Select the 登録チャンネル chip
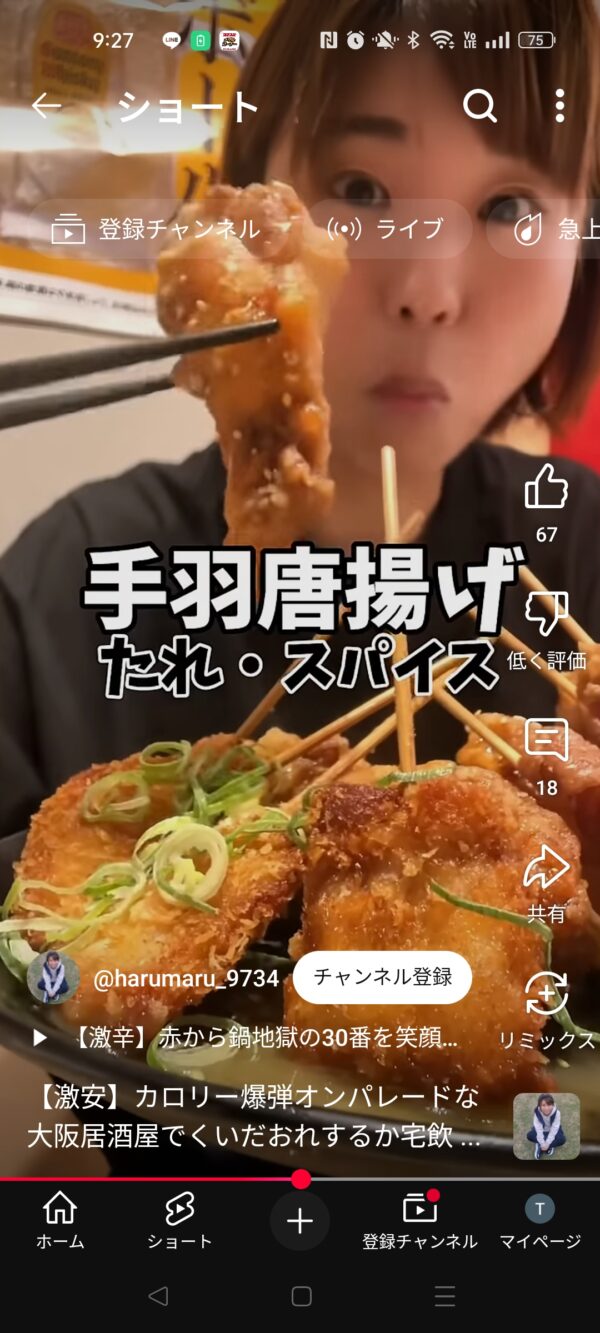Image resolution: width=600 pixels, height=1333 pixels. click(x=157, y=229)
